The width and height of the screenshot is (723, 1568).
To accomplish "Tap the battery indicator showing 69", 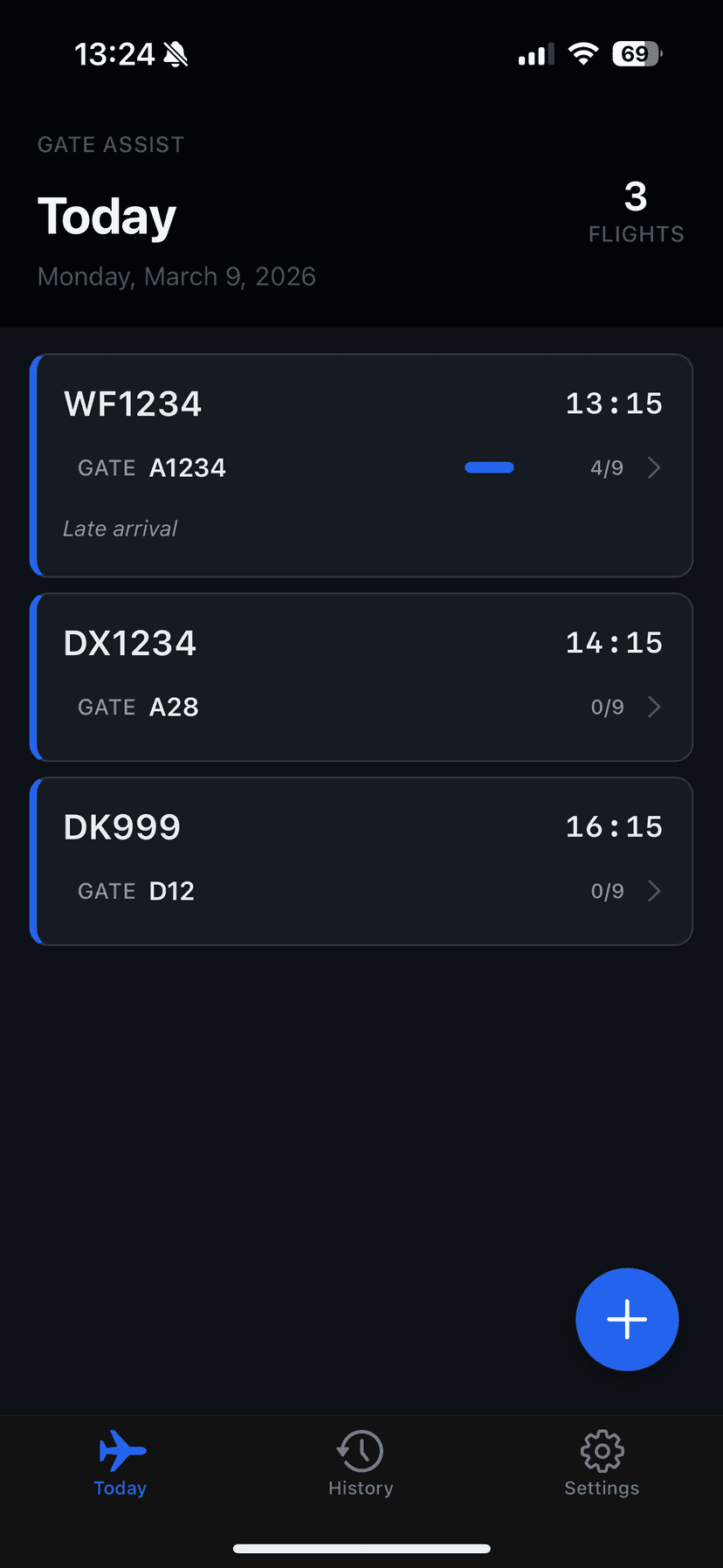I will click(637, 54).
